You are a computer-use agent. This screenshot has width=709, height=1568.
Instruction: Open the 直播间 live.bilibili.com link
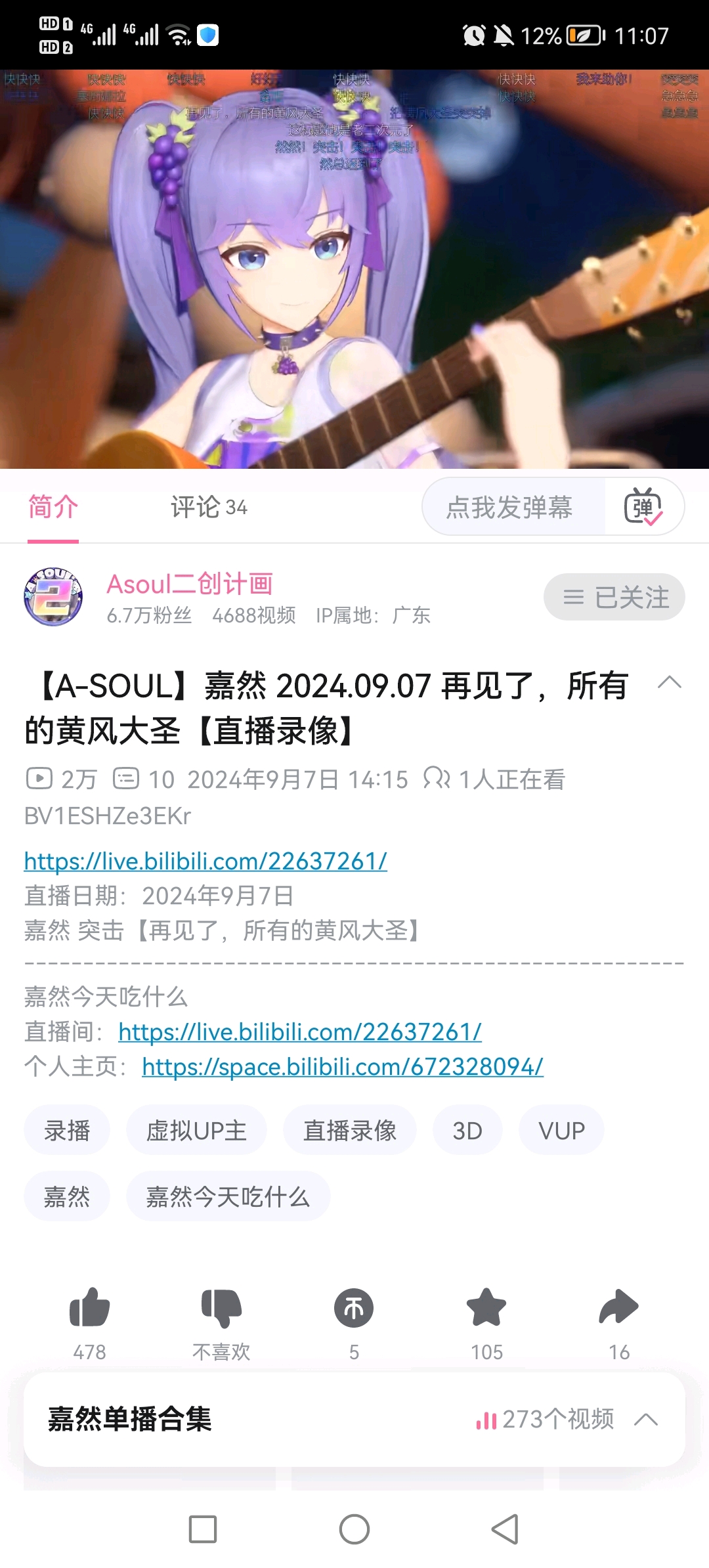coord(299,1032)
